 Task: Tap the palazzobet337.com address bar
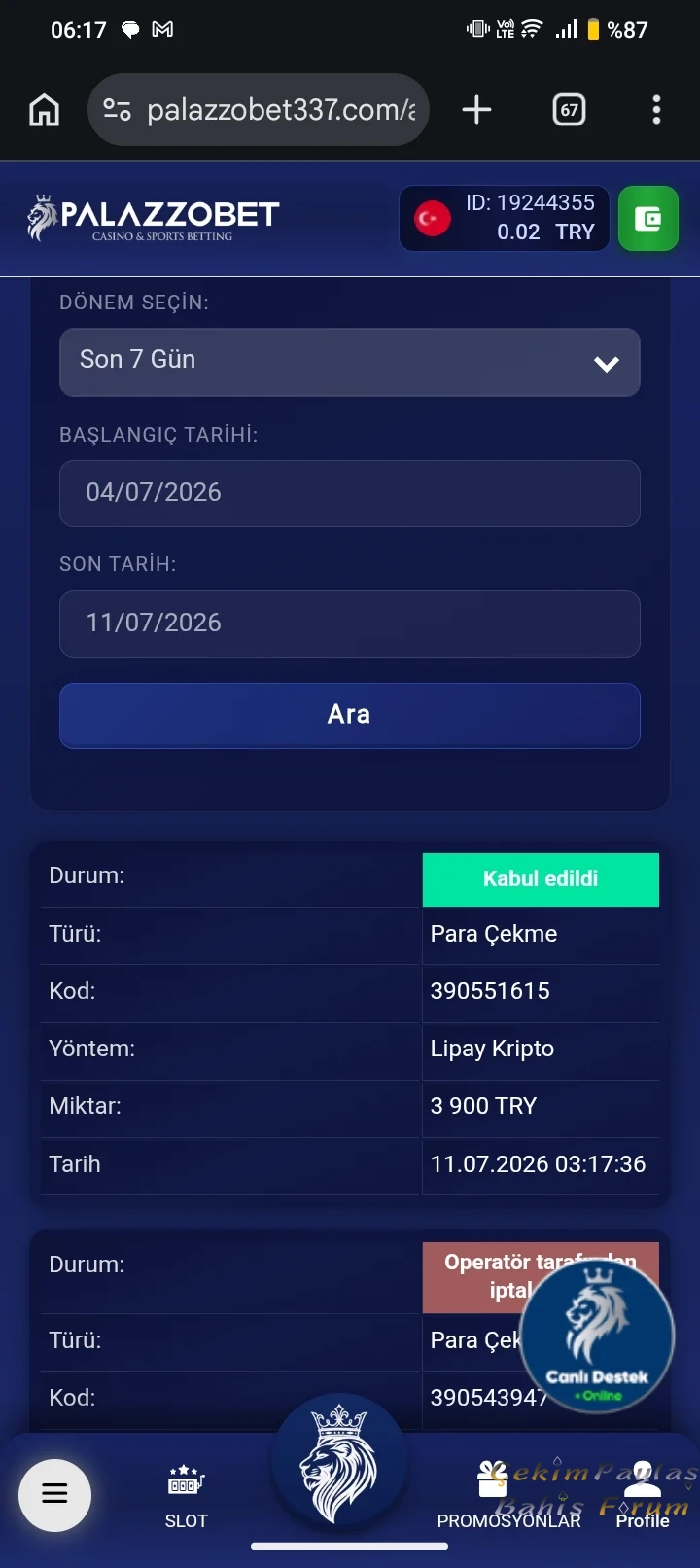pos(259,110)
